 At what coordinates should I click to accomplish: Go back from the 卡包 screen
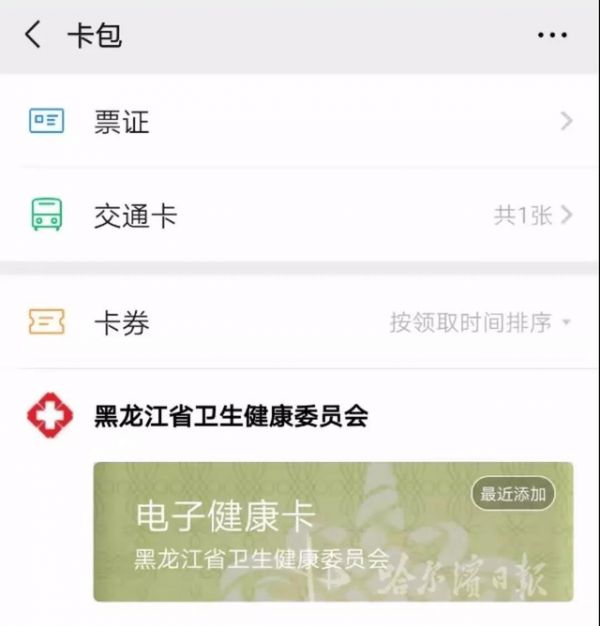(33, 35)
